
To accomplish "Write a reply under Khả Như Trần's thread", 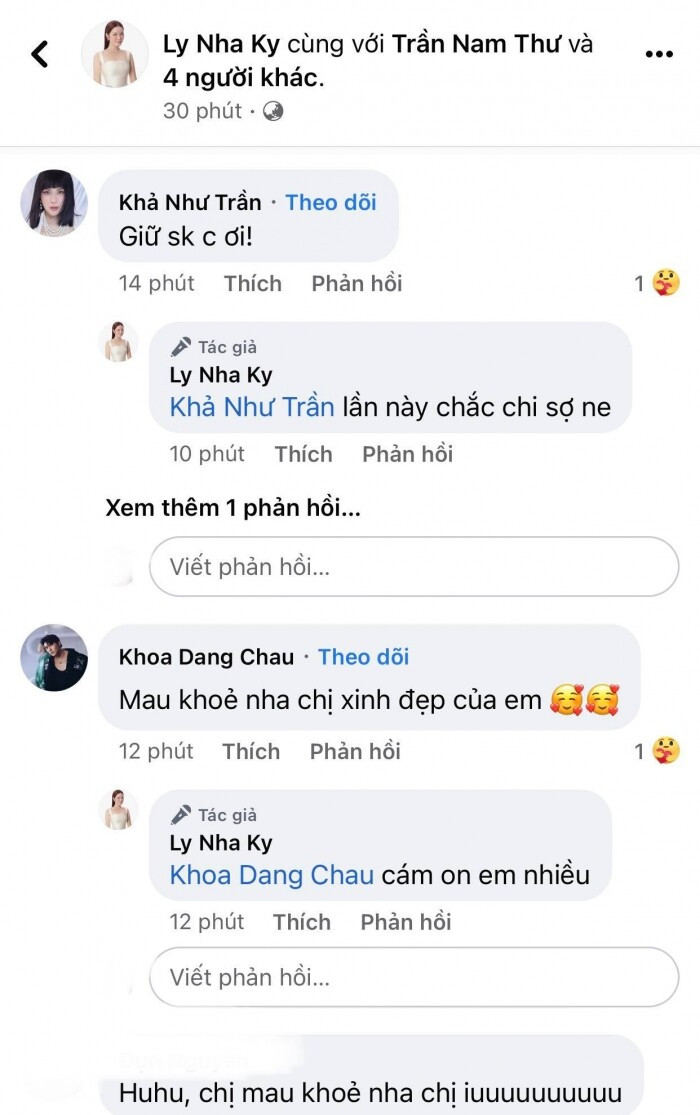I will 414,567.
